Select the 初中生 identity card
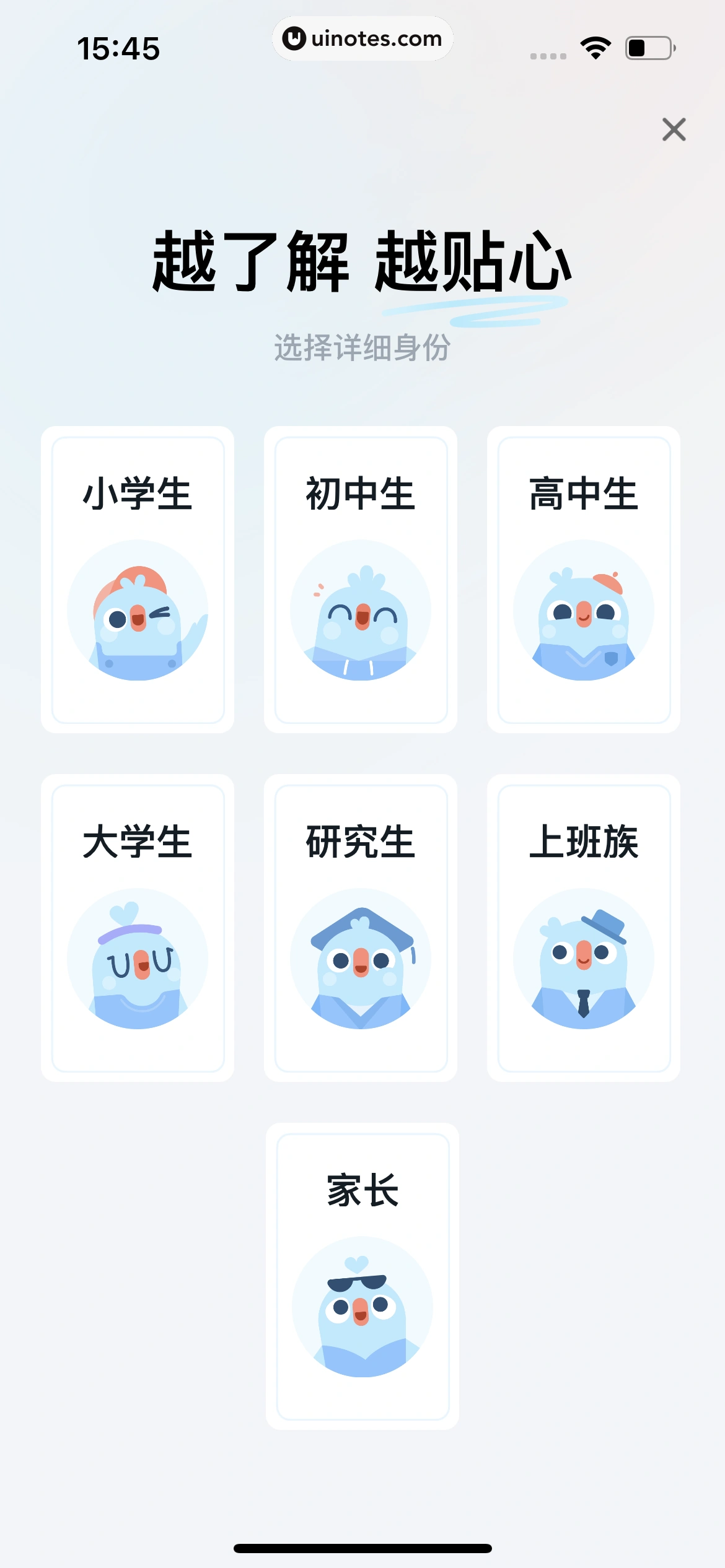 [361, 579]
